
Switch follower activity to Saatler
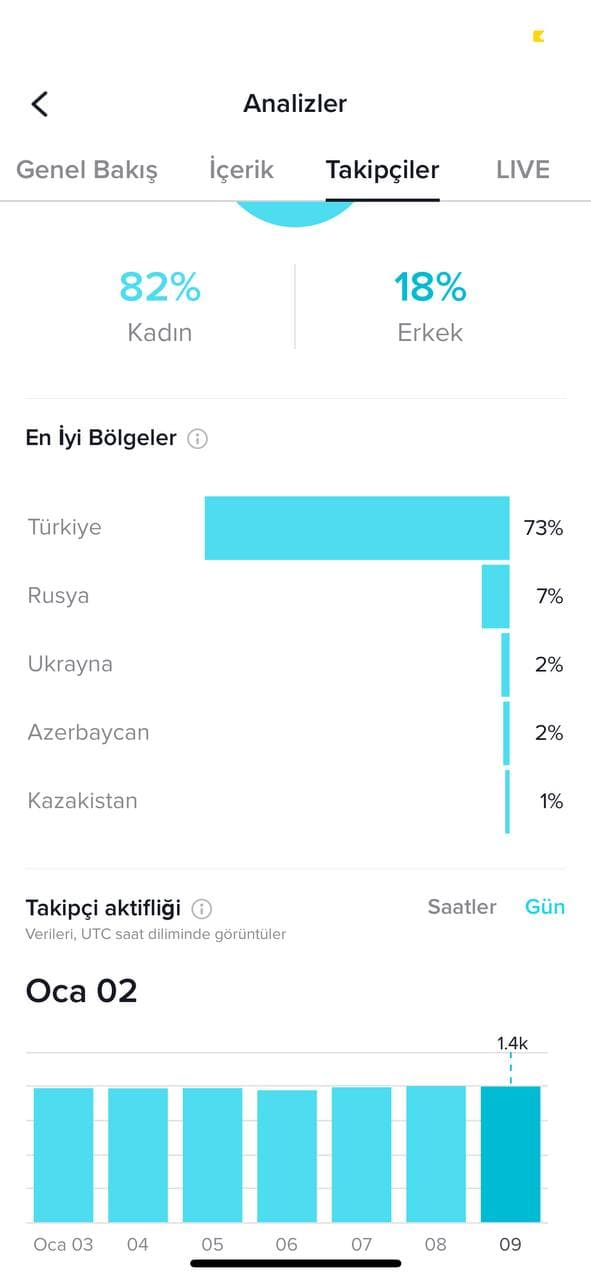[462, 907]
